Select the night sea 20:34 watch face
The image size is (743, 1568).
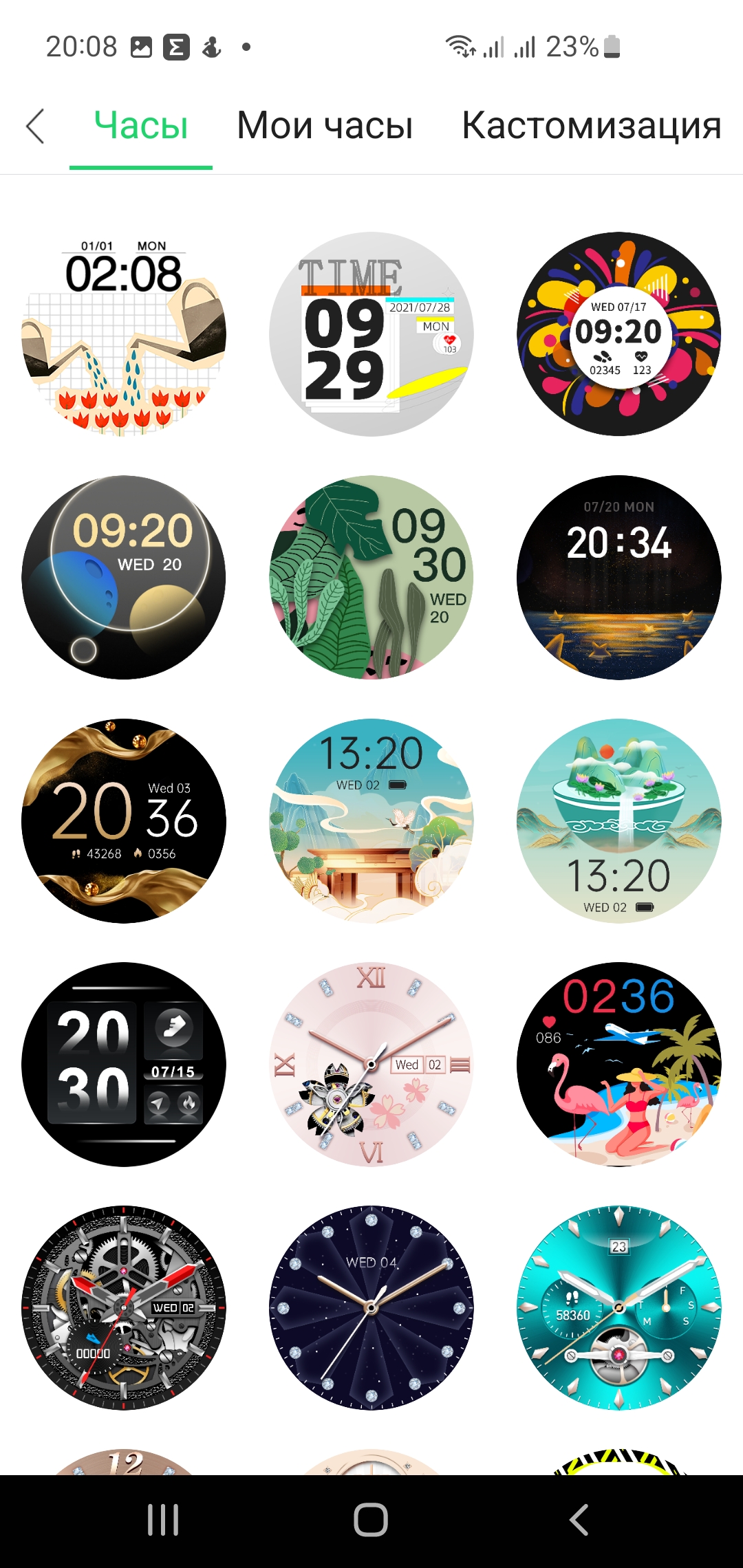click(x=619, y=578)
